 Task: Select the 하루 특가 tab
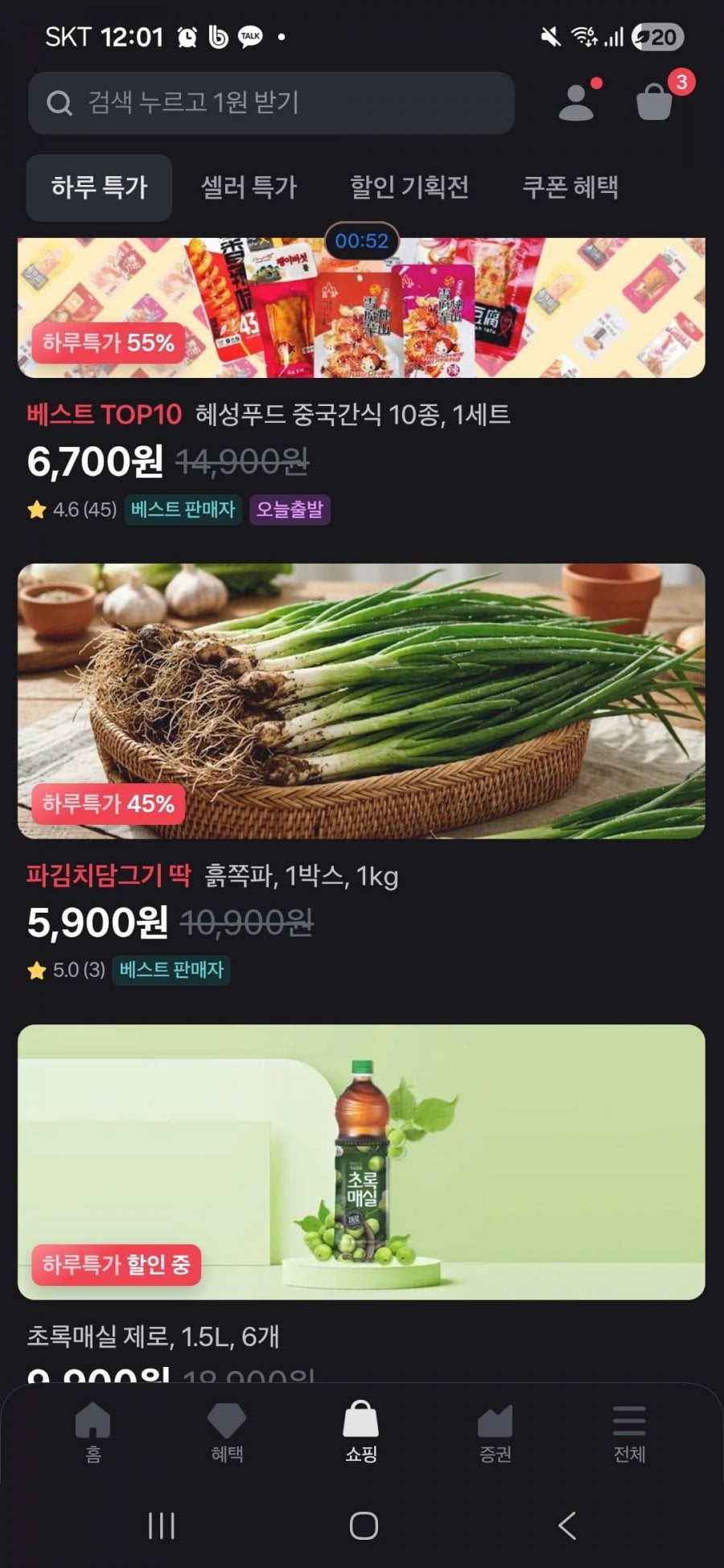[99, 187]
